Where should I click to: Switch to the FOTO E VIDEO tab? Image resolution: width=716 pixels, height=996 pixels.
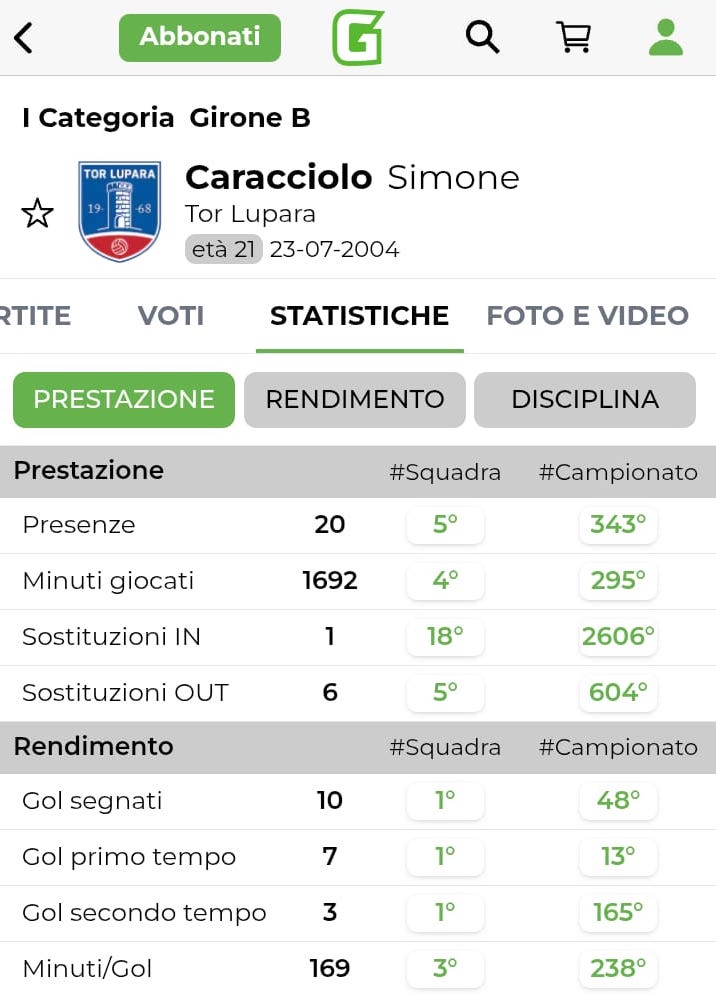587,316
